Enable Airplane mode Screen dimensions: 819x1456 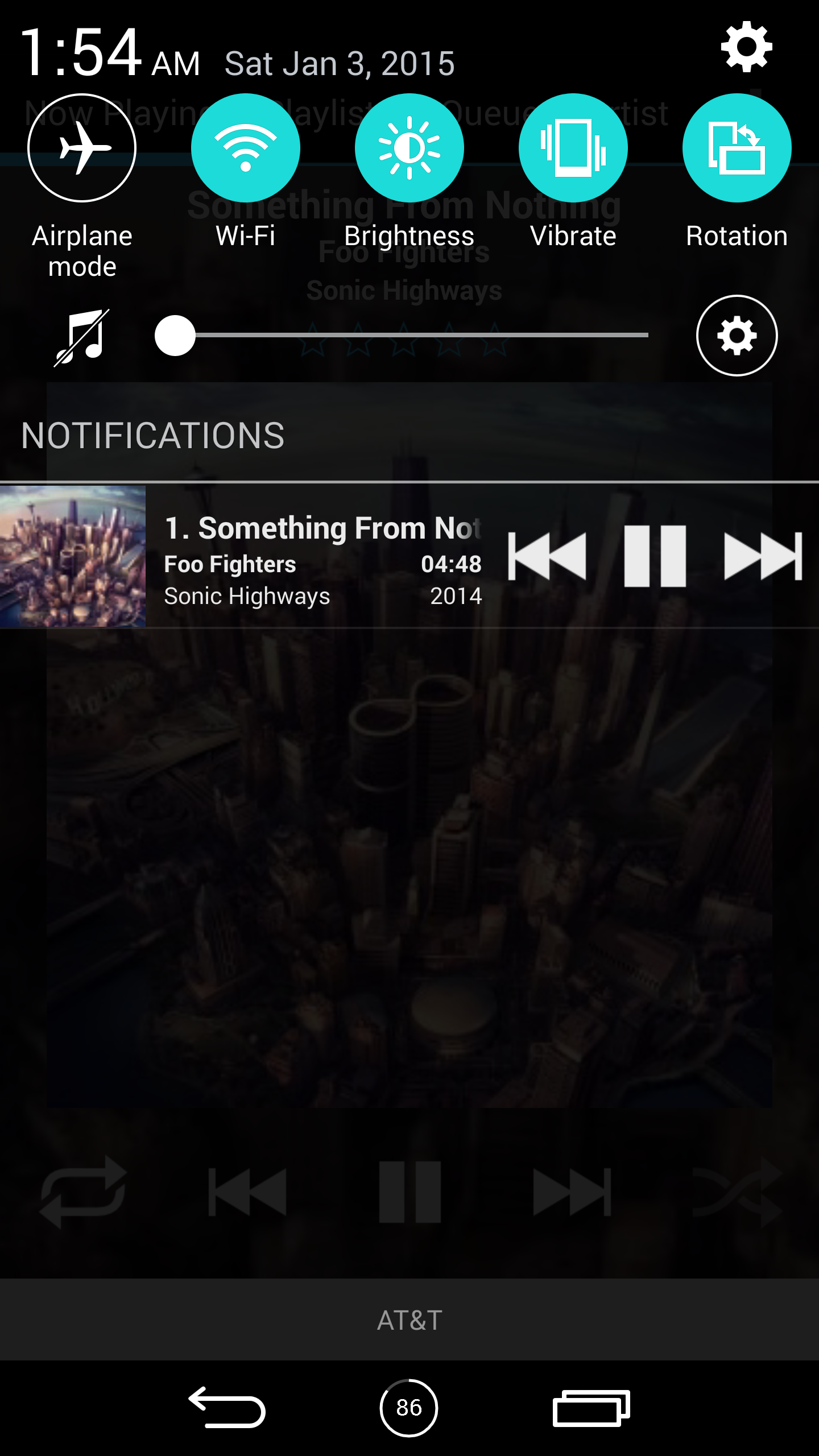[82, 148]
